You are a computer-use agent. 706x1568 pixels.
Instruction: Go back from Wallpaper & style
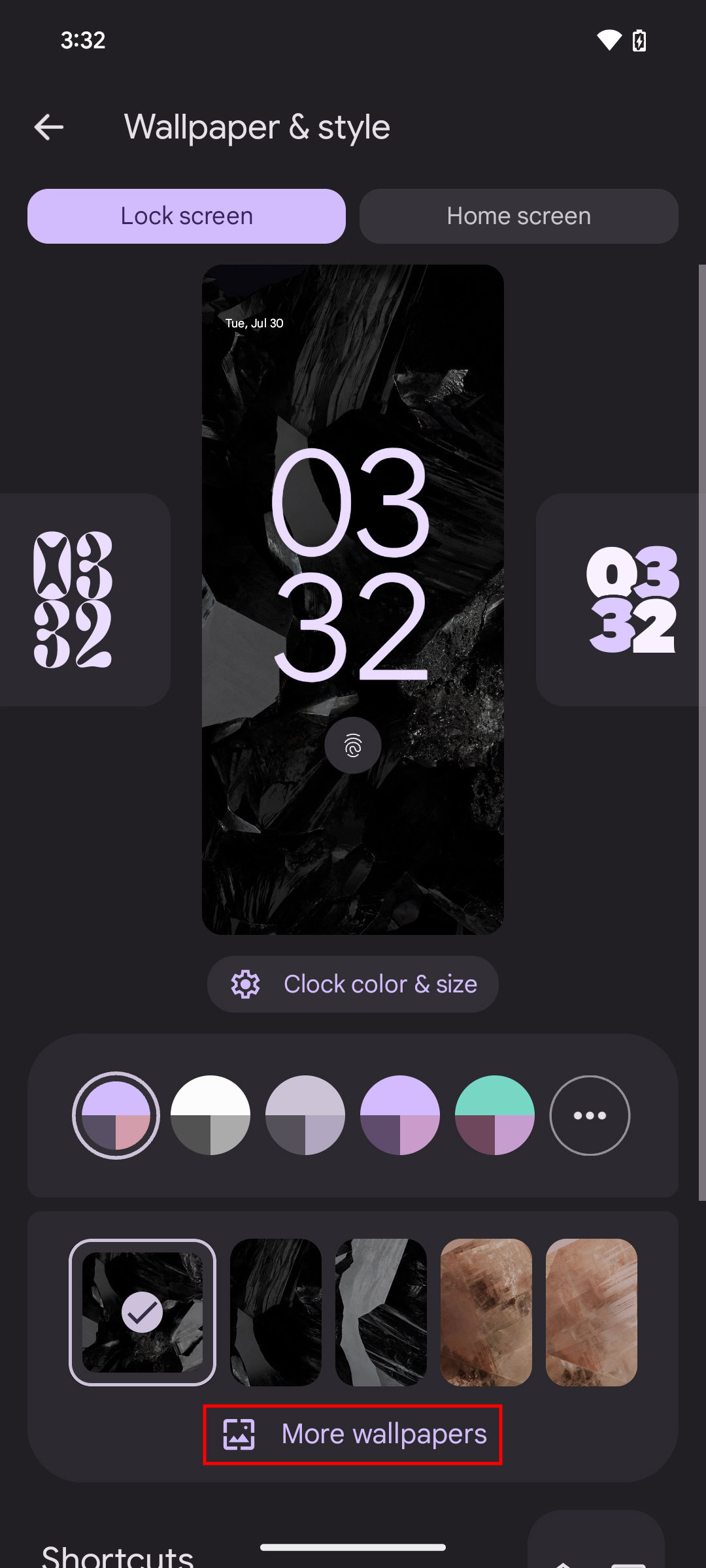tap(49, 127)
